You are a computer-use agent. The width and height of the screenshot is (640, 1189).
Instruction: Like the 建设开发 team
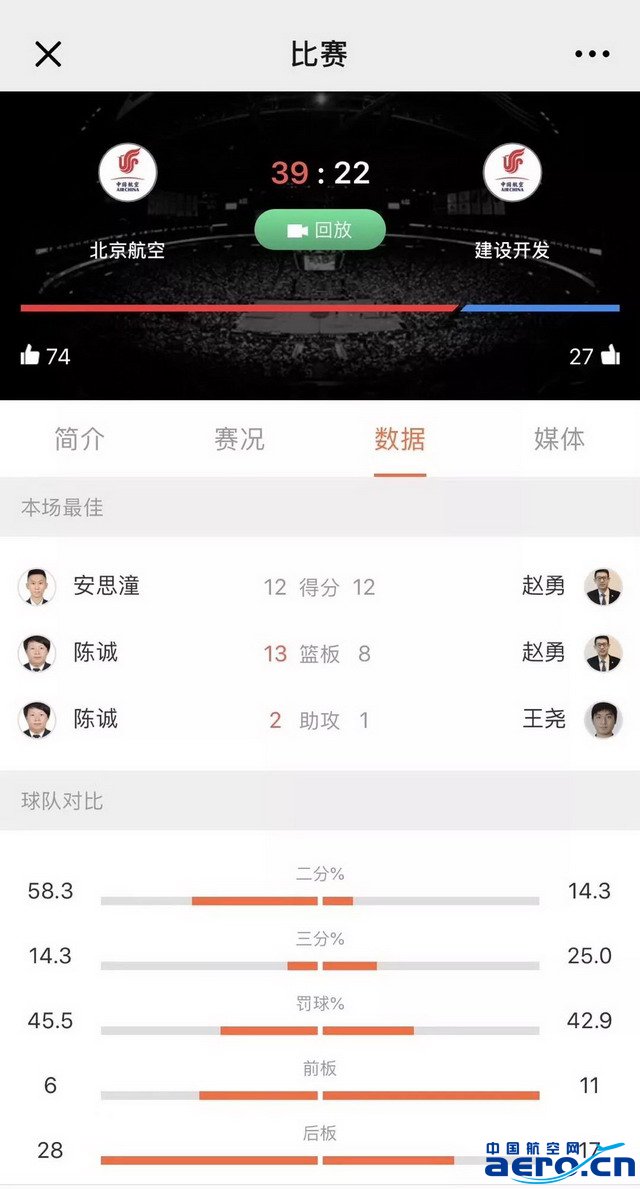tap(610, 355)
